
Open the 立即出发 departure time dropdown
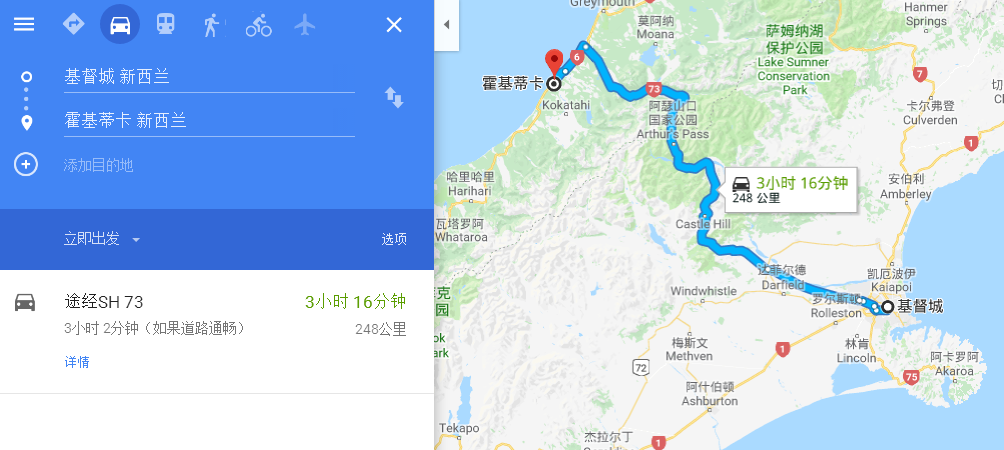pyautogui.click(x=102, y=239)
